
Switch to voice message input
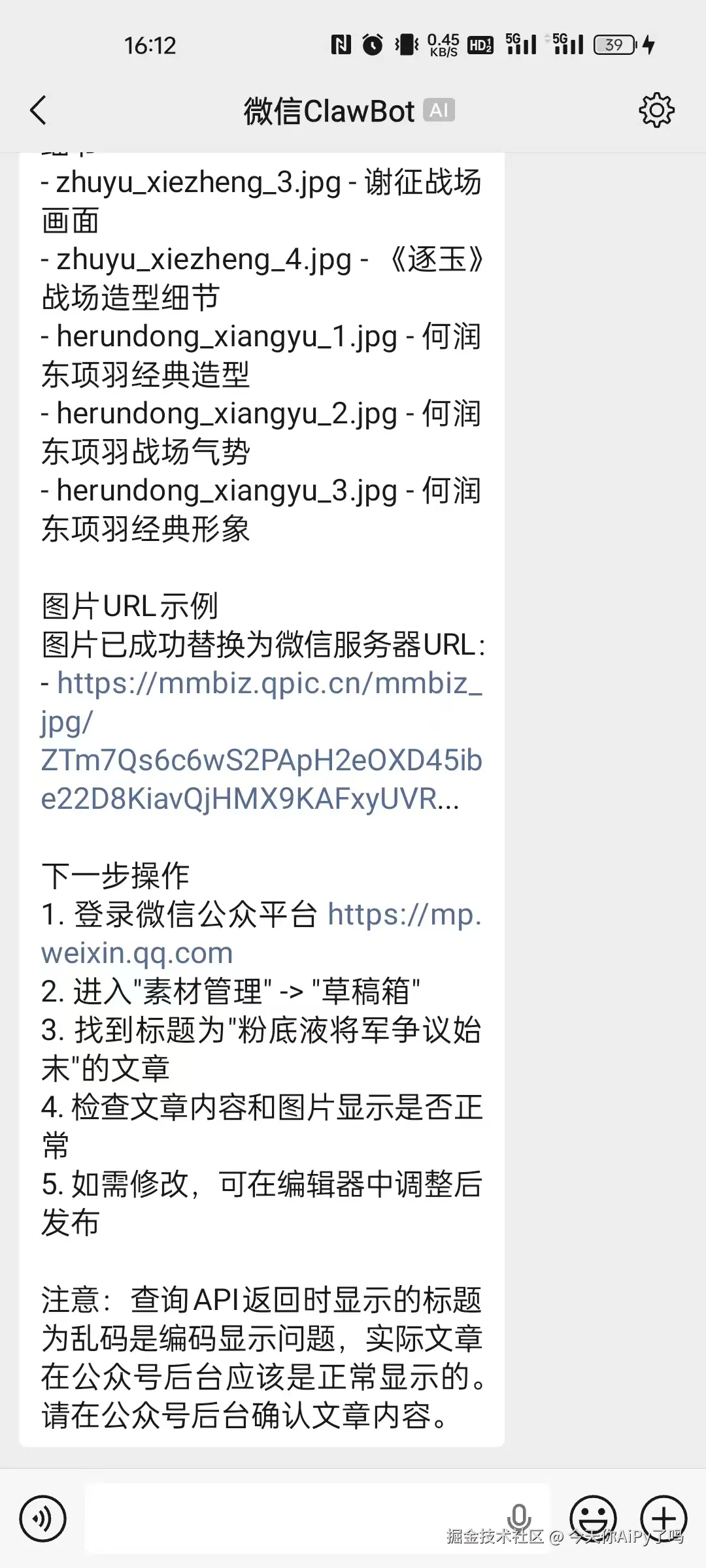tap(43, 1518)
